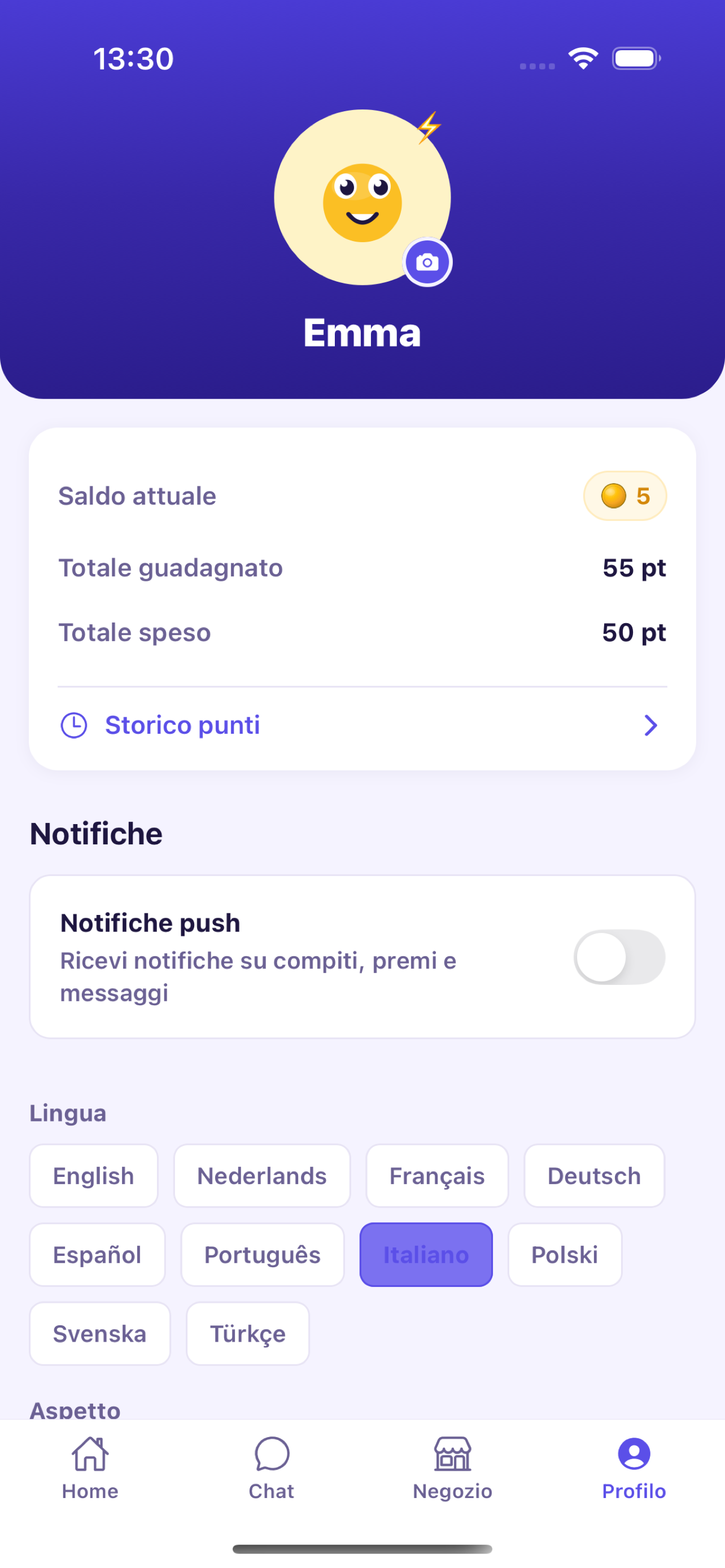Tap the camera icon to change avatar
This screenshot has height=1568, width=725.
427,262
